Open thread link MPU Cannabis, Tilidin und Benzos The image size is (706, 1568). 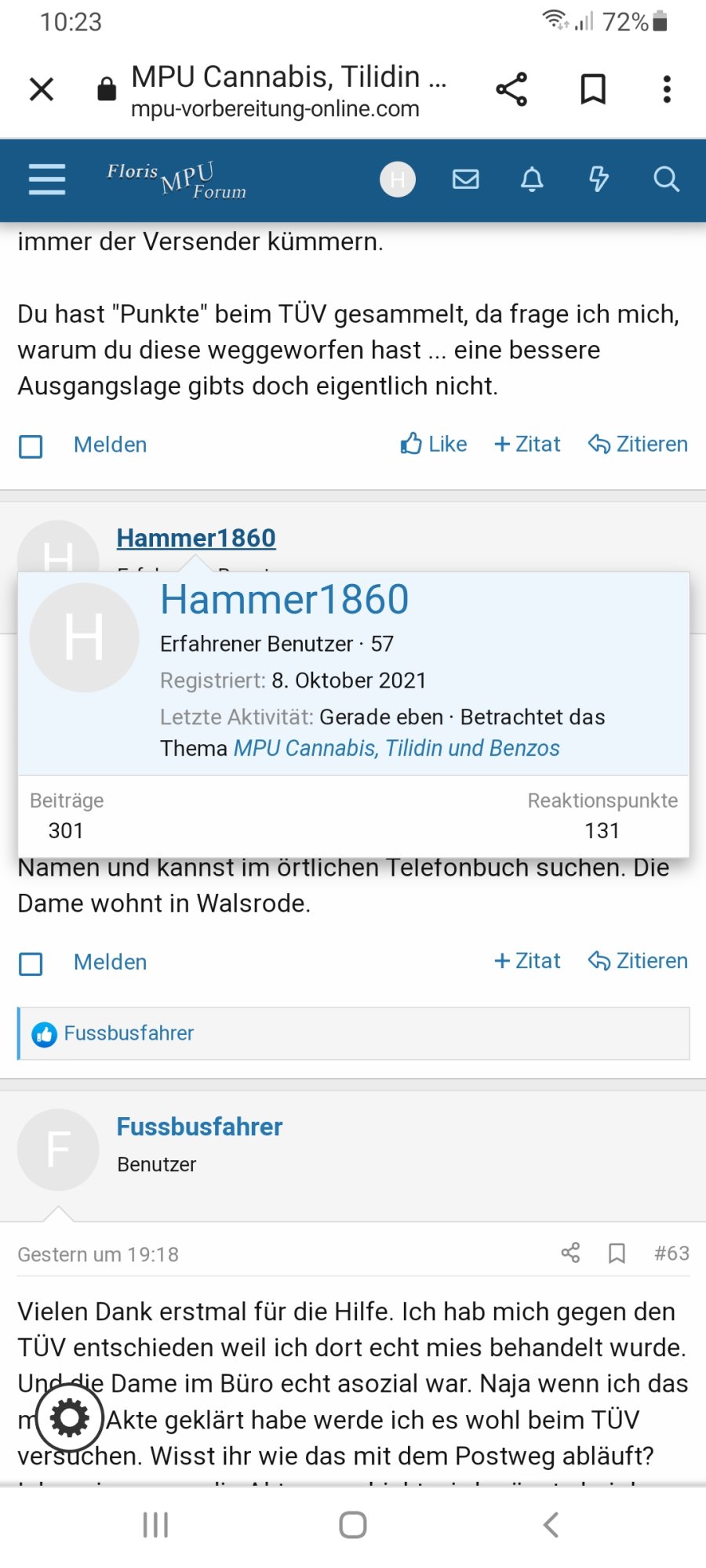pyautogui.click(x=396, y=748)
